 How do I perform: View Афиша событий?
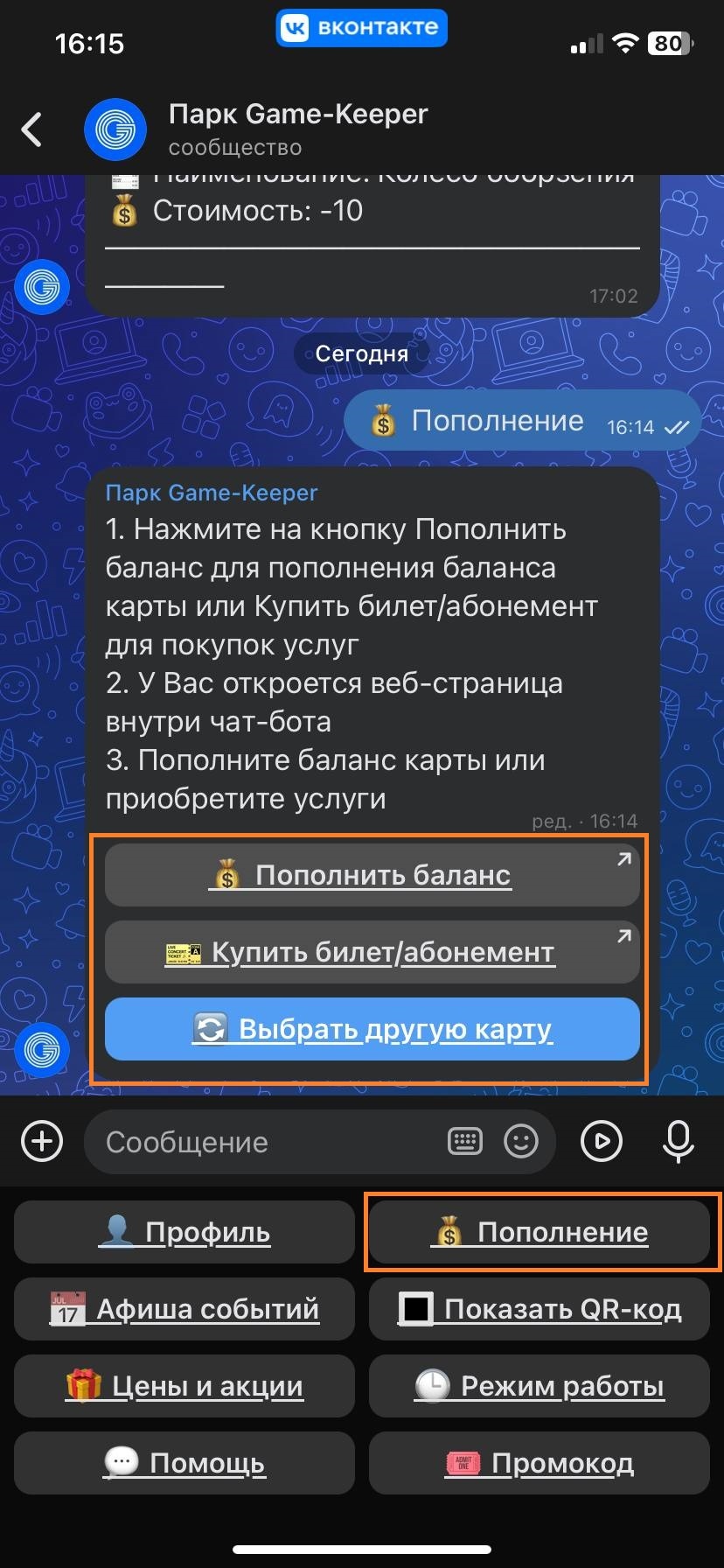[184, 1309]
